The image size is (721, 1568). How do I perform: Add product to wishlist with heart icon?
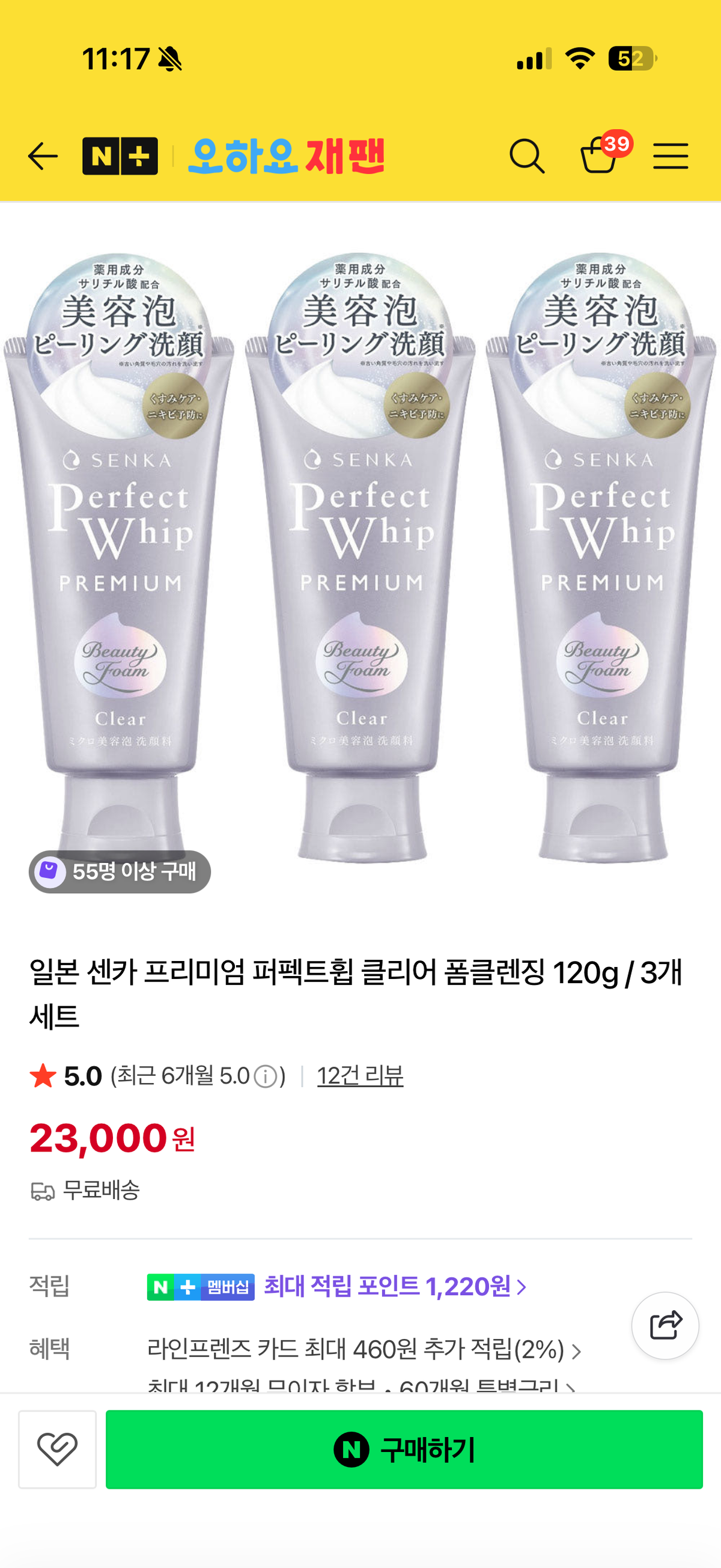(57, 1450)
